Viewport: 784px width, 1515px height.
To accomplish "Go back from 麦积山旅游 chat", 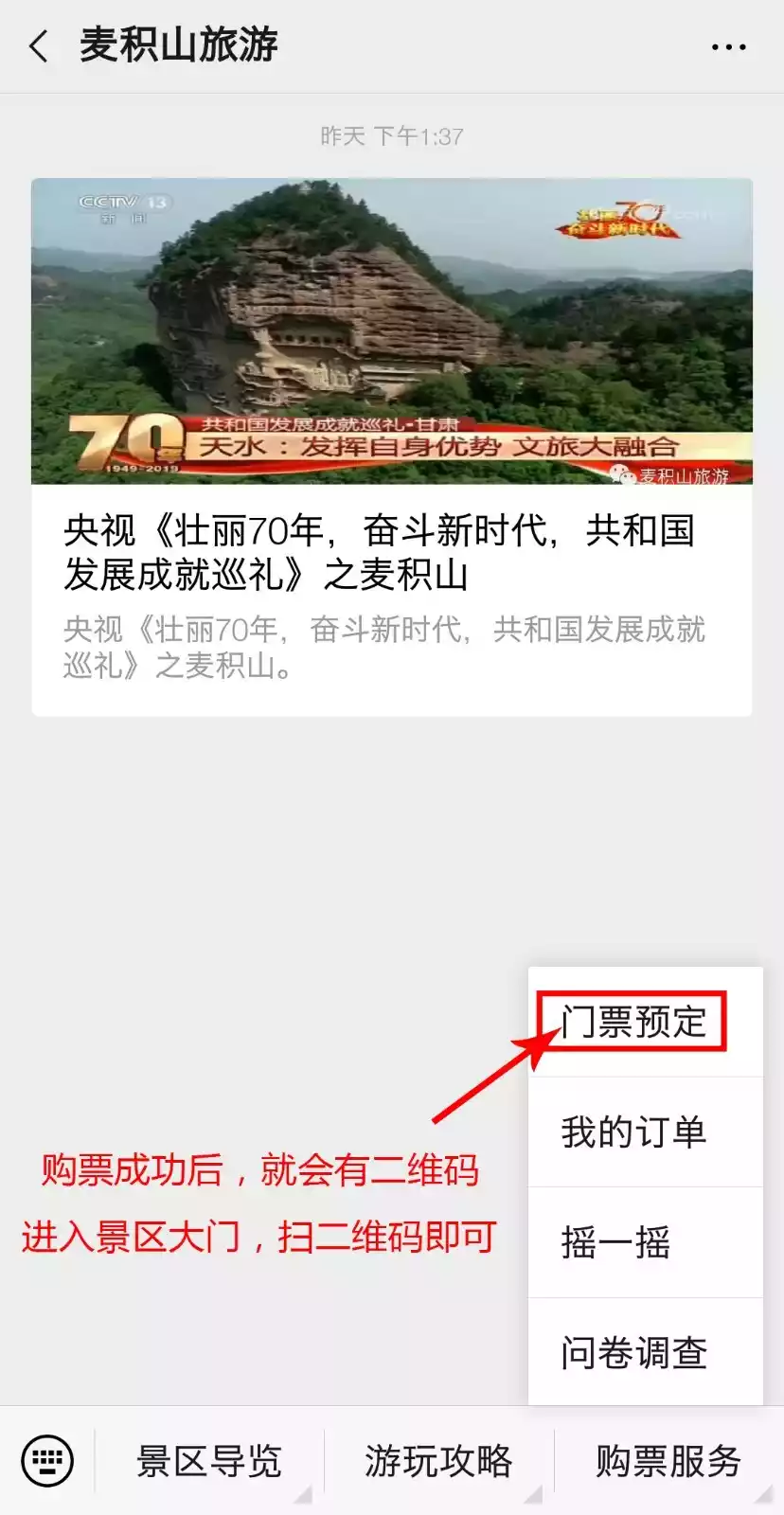I will (39, 45).
